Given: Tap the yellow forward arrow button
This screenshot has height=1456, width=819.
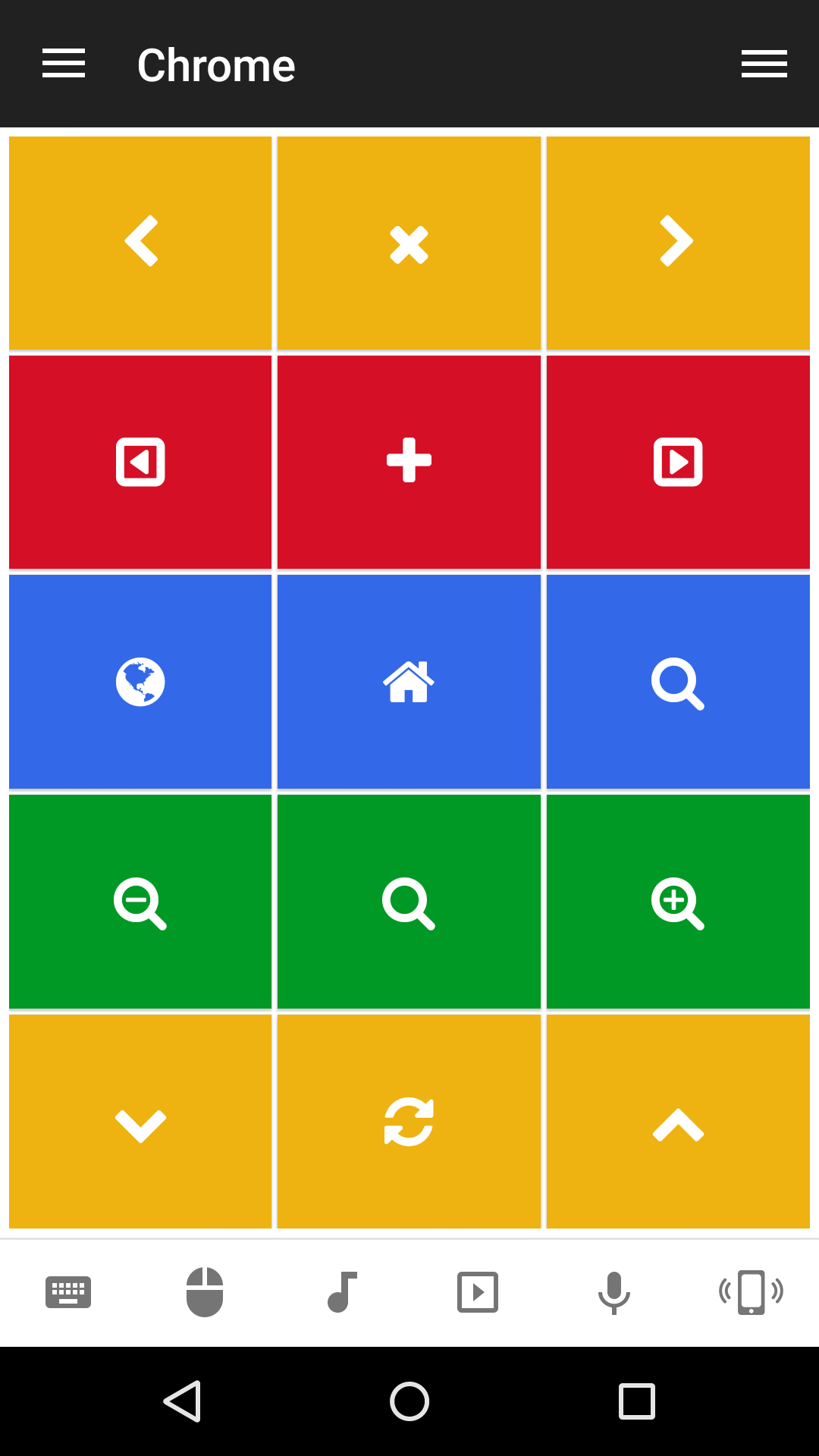Looking at the screenshot, I should 678,243.
